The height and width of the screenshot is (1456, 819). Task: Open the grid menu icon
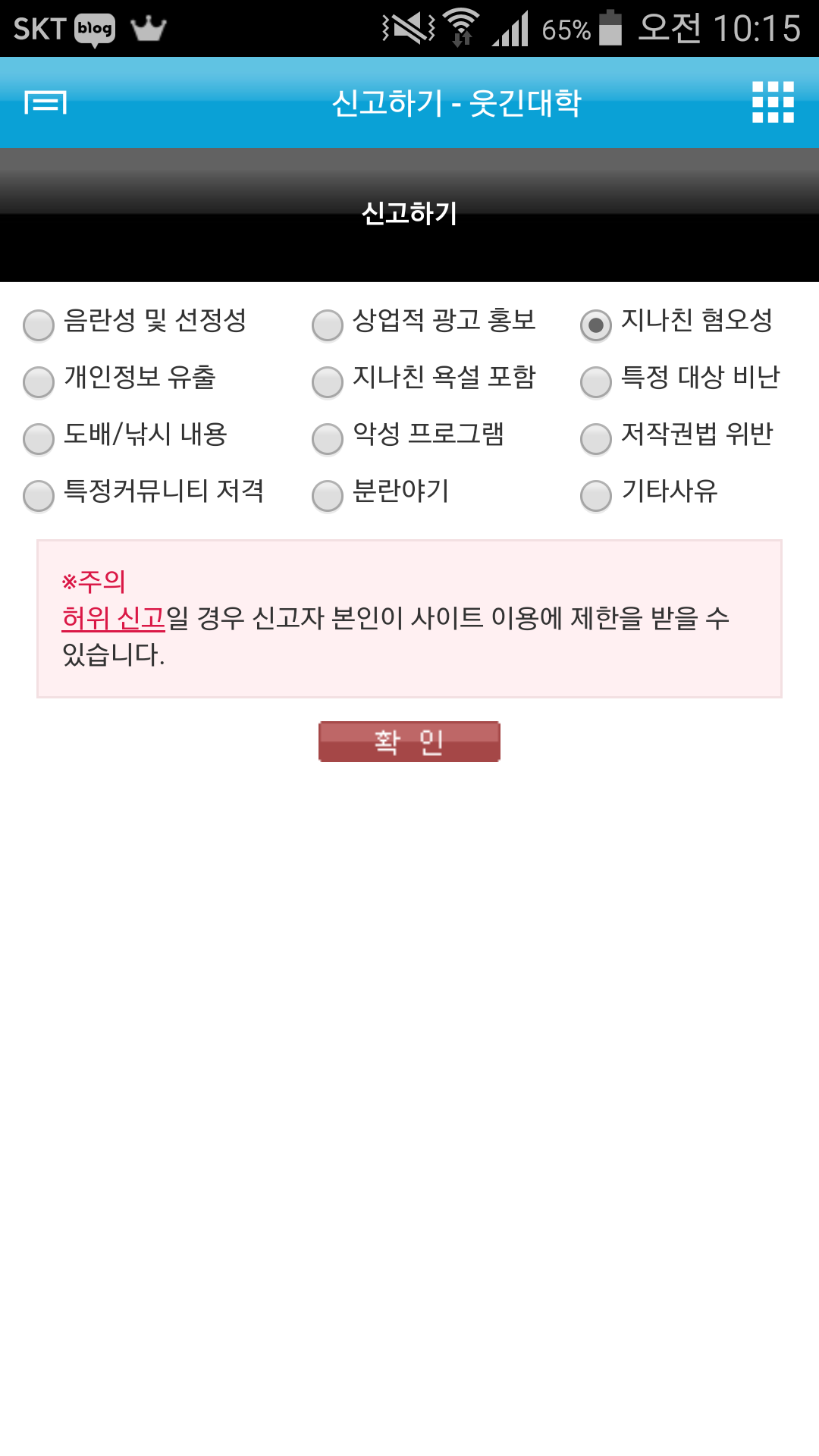coord(772,102)
